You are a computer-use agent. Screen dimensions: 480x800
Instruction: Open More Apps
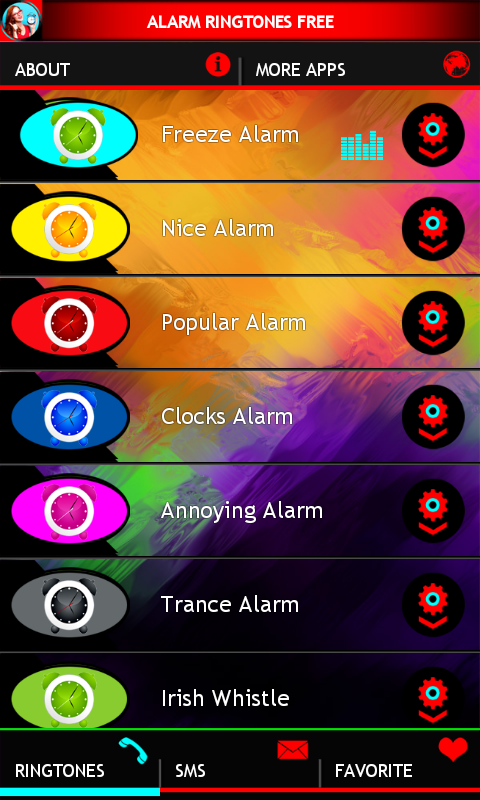tap(361, 69)
